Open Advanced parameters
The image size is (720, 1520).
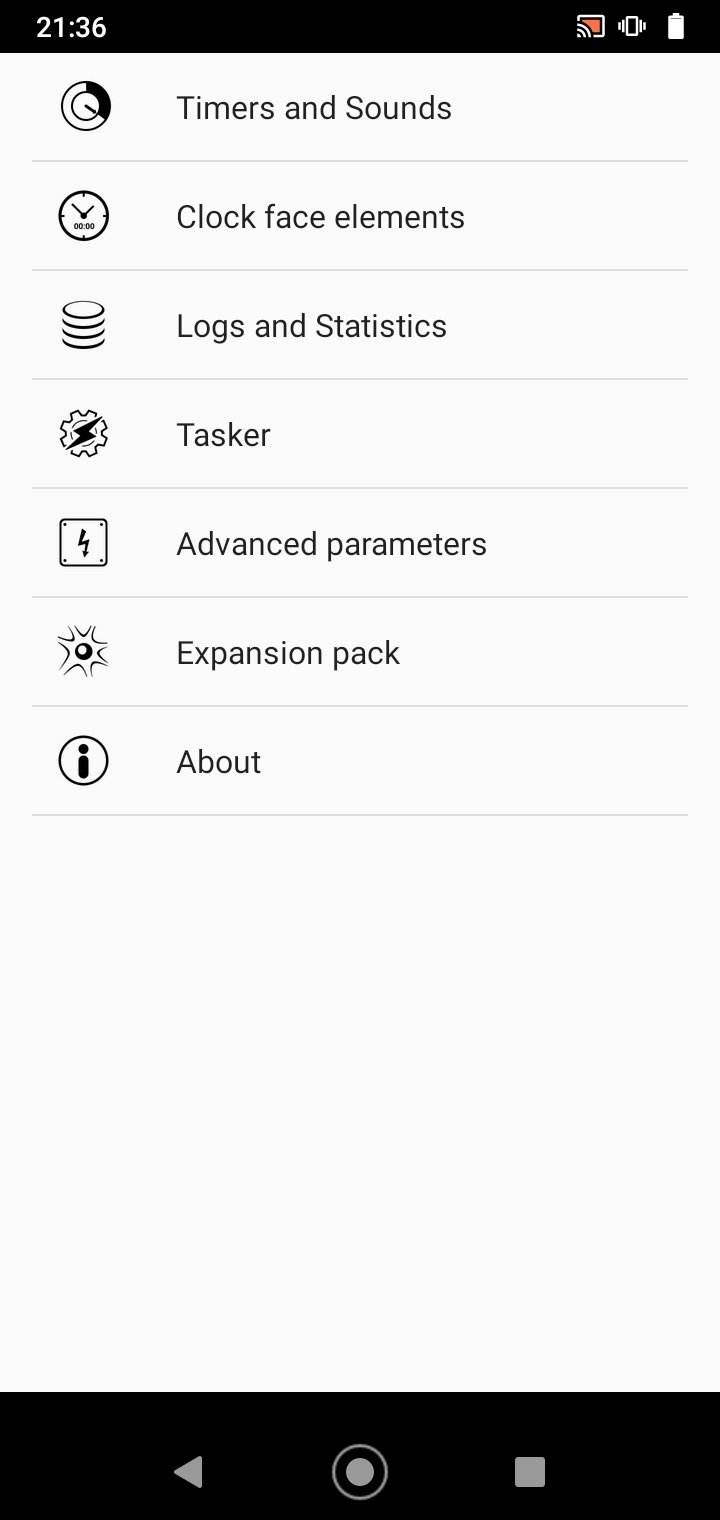tap(331, 544)
